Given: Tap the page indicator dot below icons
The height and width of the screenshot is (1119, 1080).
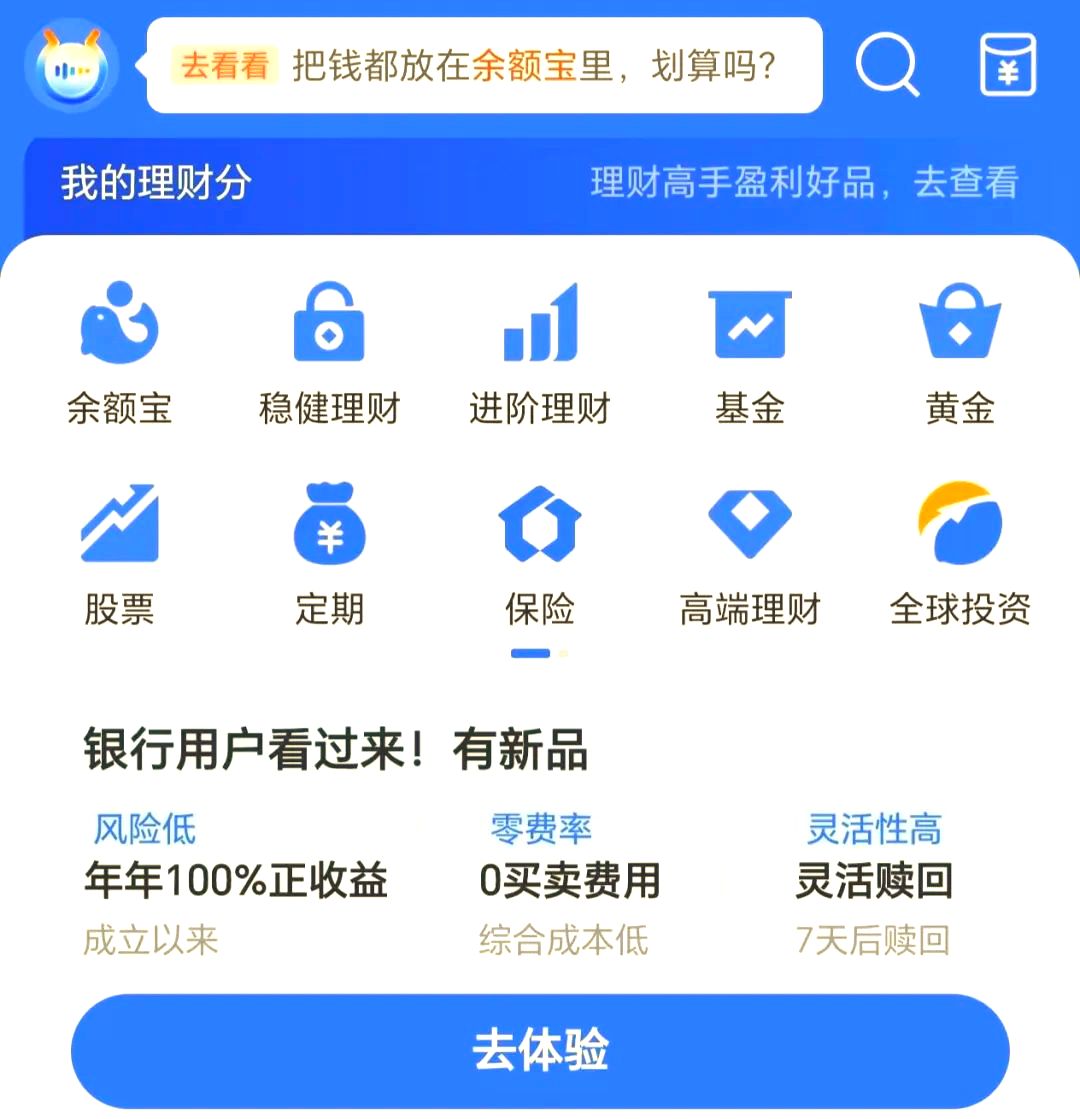Looking at the screenshot, I should coord(529,652).
